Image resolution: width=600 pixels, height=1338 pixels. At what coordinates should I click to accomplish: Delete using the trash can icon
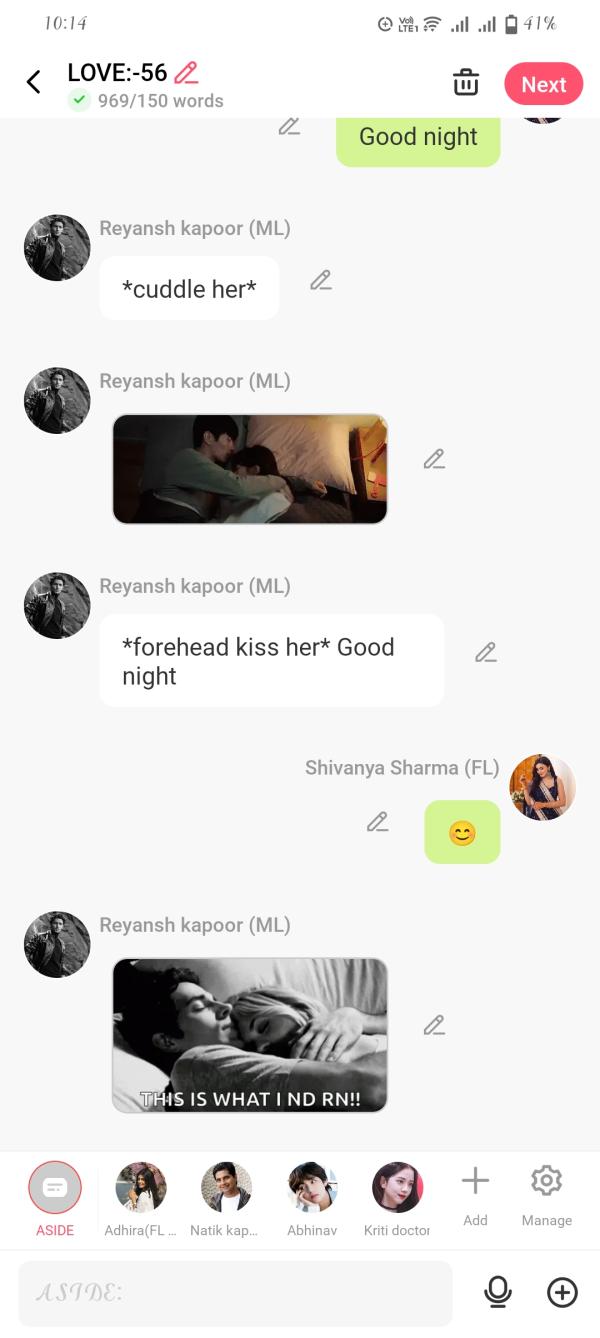(466, 83)
